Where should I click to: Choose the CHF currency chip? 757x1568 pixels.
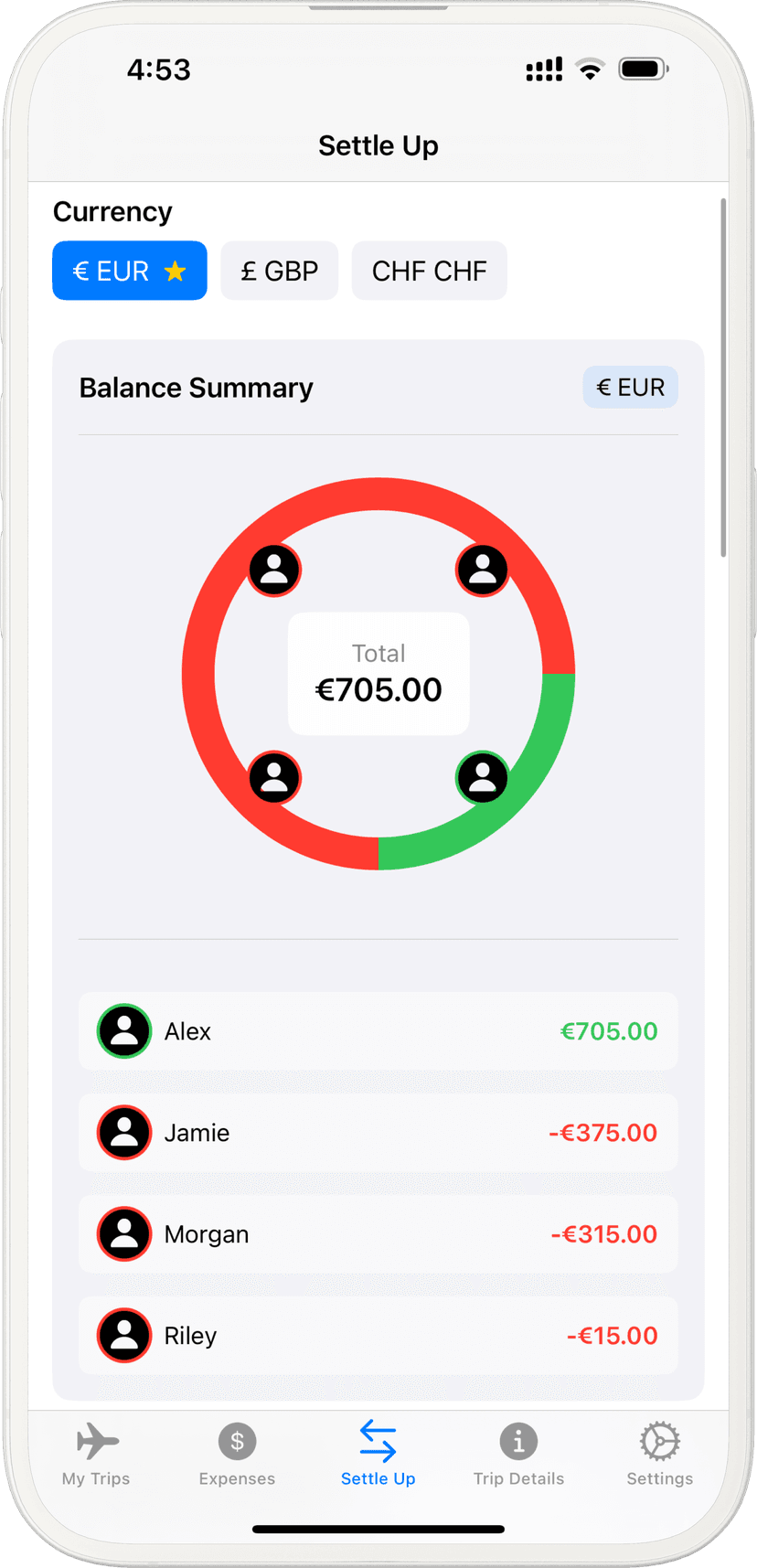tap(429, 271)
